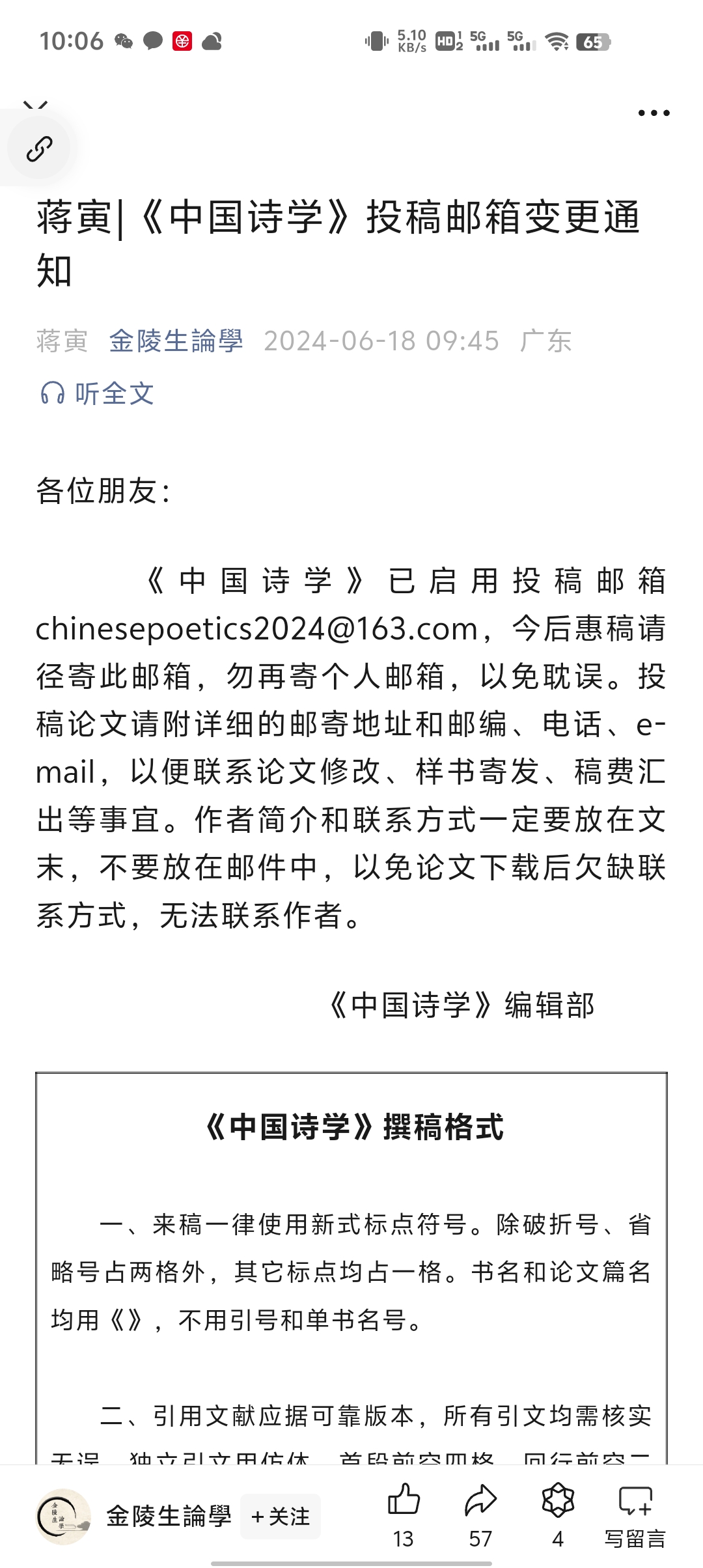The height and width of the screenshot is (1568, 703).
Task: Open the 金陵生論學 account link under the title
Action: [x=176, y=341]
